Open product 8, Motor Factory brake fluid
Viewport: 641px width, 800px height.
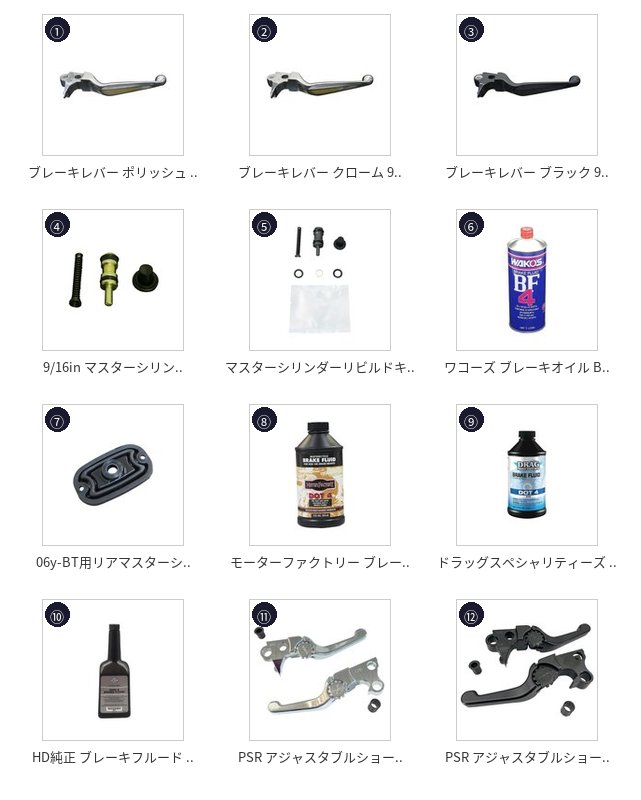click(320, 475)
